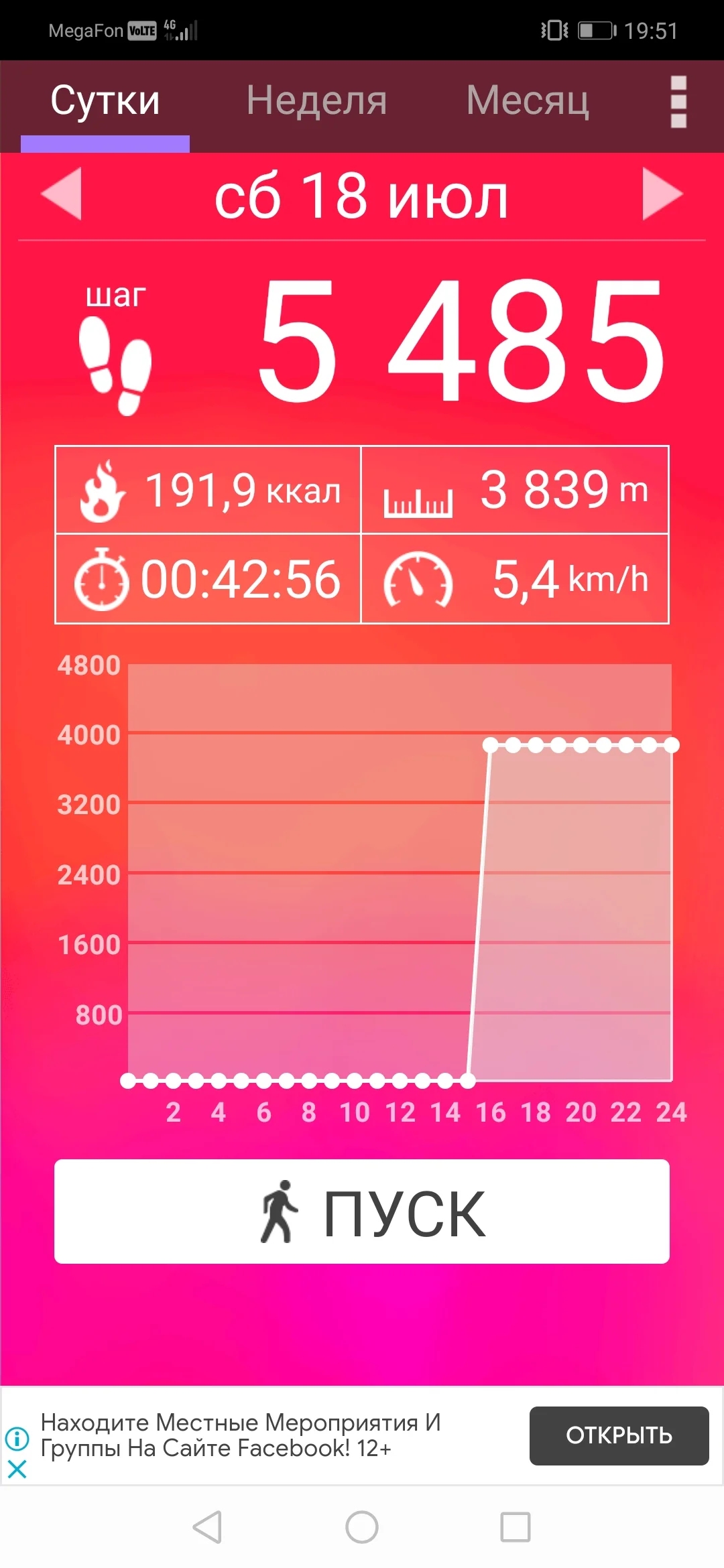The image size is (724, 1568).
Task: Return to the home screen
Action: pos(362,1528)
